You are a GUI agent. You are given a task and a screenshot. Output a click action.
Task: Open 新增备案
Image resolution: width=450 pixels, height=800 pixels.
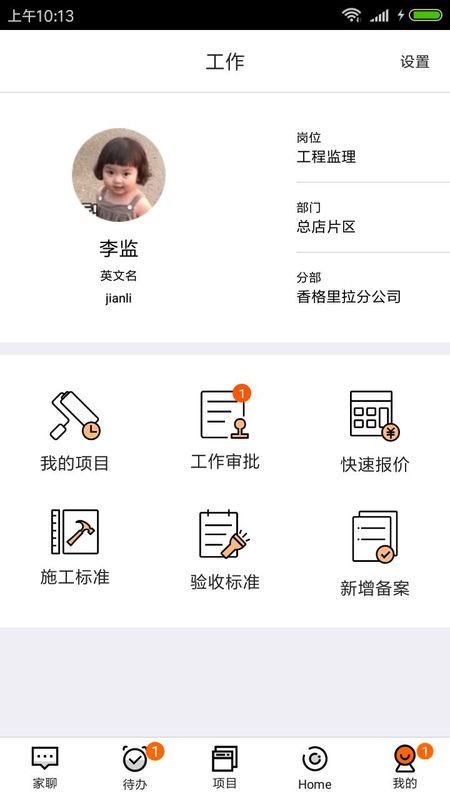pos(375,554)
